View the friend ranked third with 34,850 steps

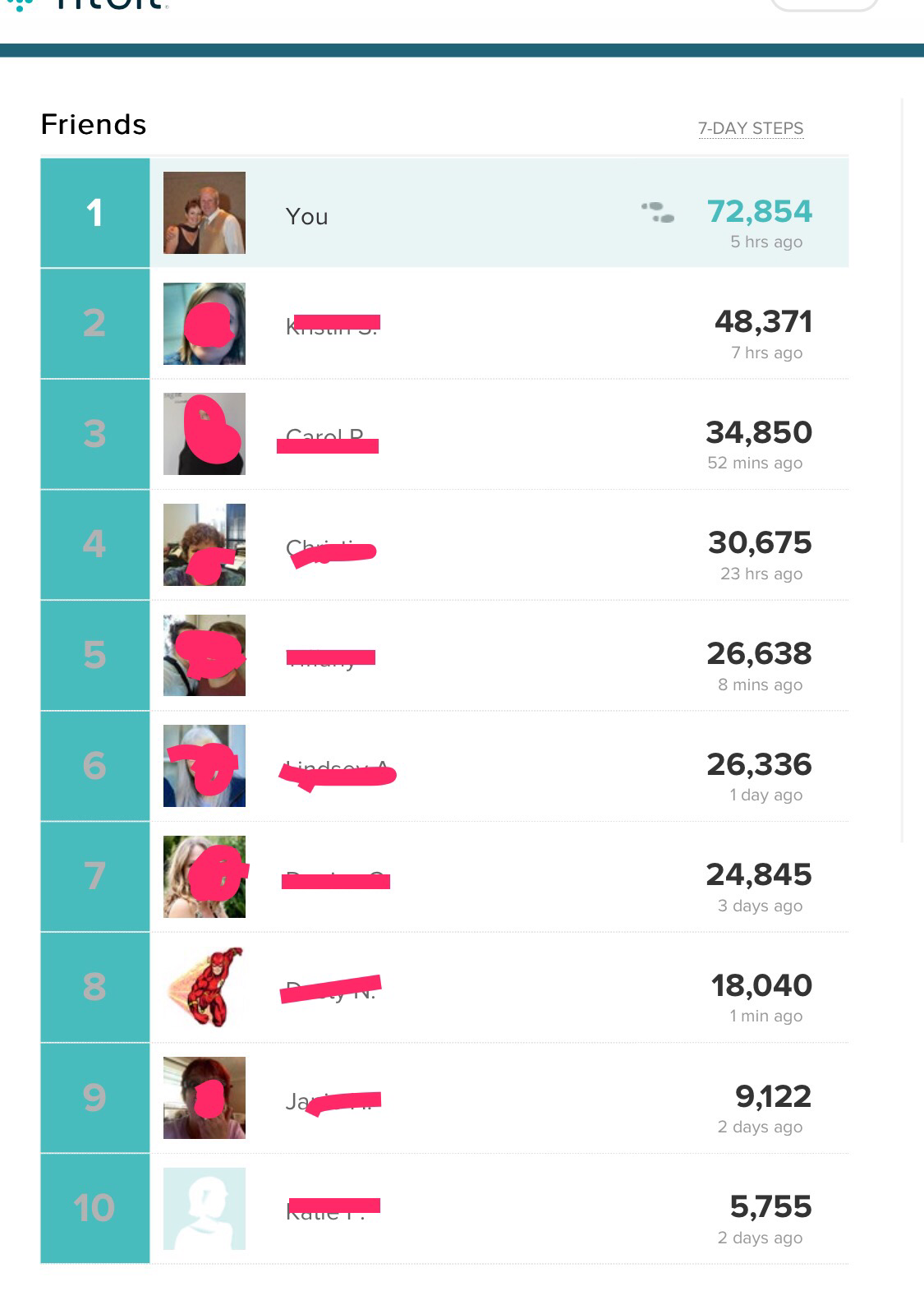(x=444, y=435)
